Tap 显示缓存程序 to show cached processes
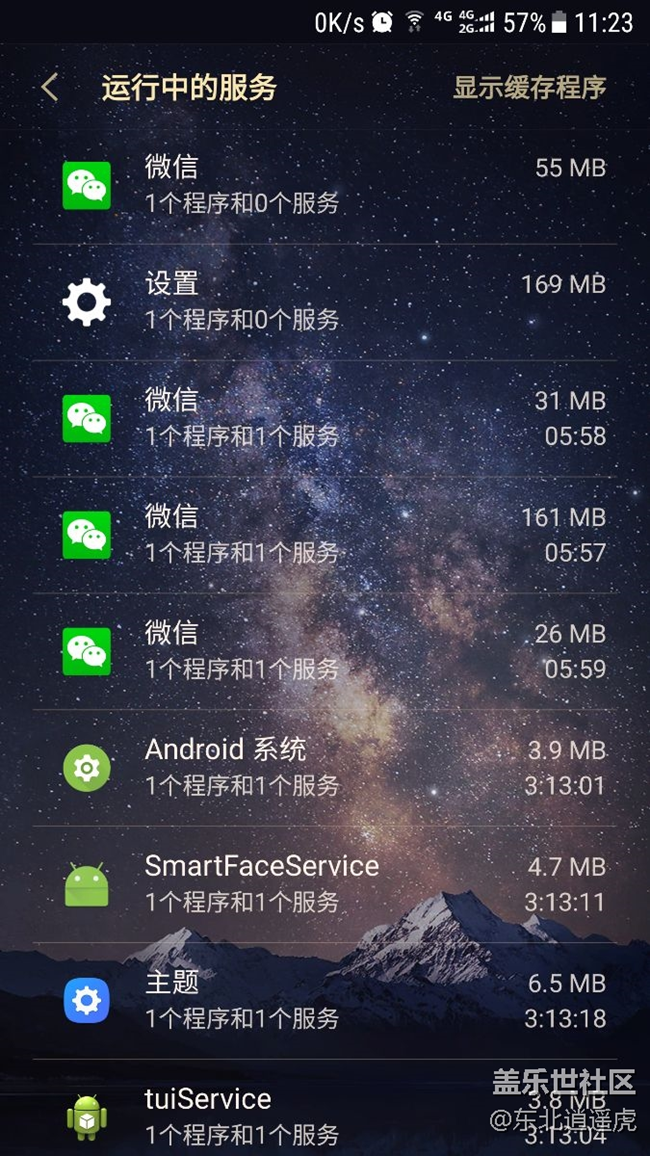 coord(529,88)
